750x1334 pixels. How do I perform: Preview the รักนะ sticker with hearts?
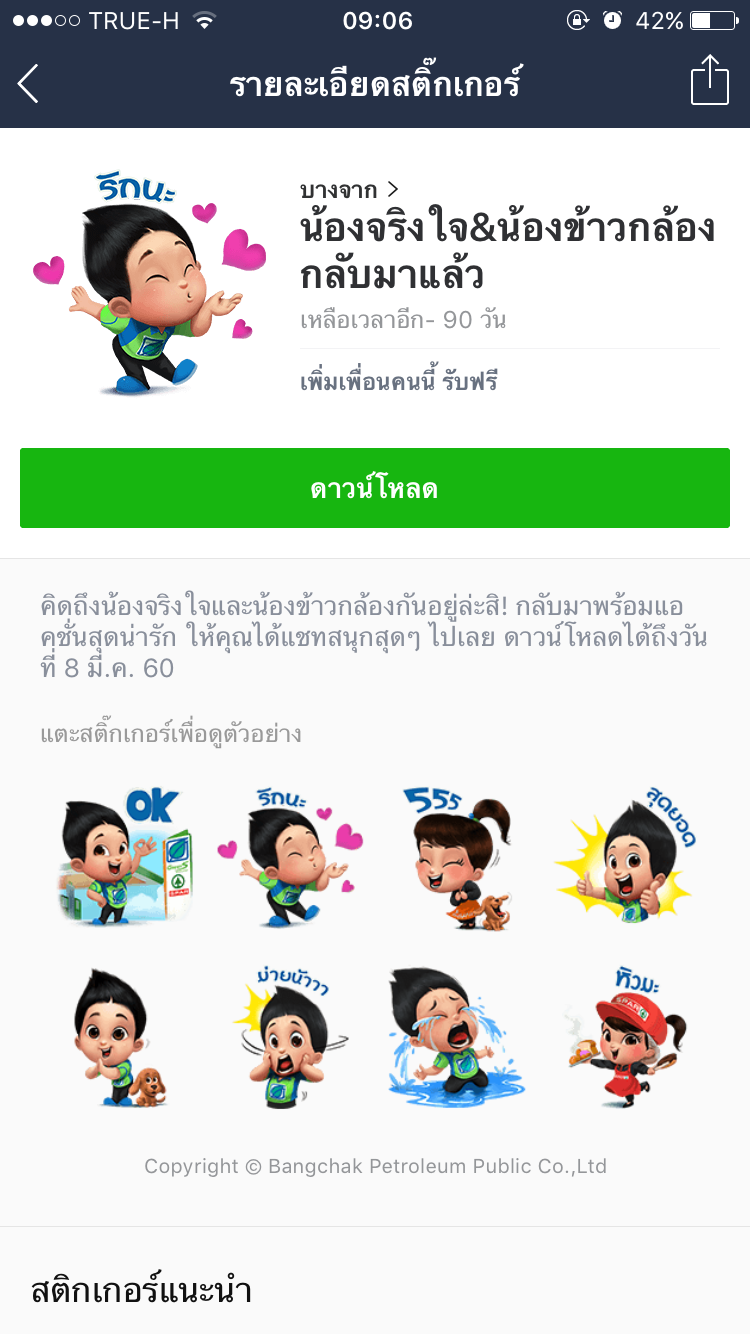[x=291, y=855]
